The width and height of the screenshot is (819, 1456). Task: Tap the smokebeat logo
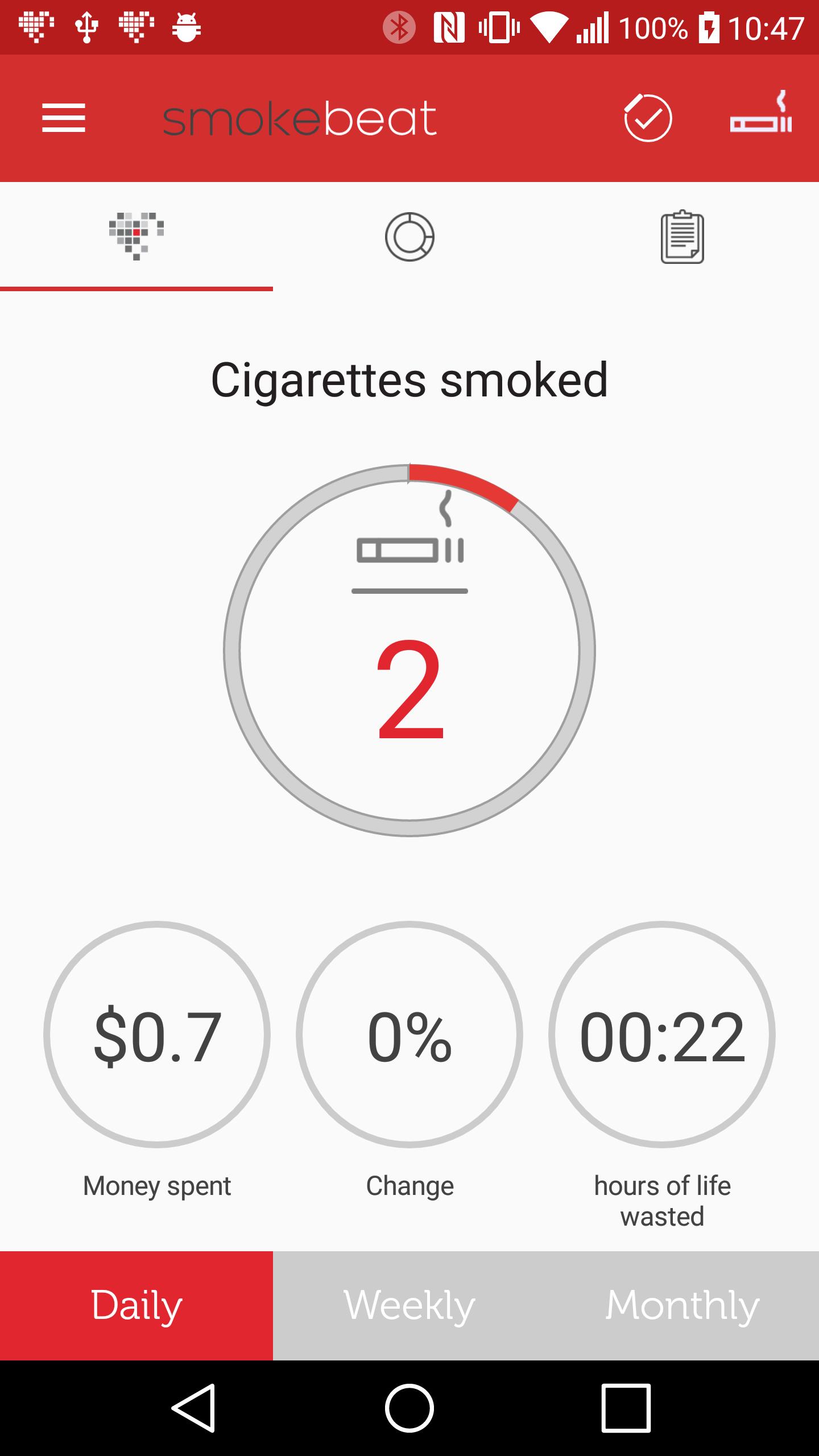[x=299, y=118]
